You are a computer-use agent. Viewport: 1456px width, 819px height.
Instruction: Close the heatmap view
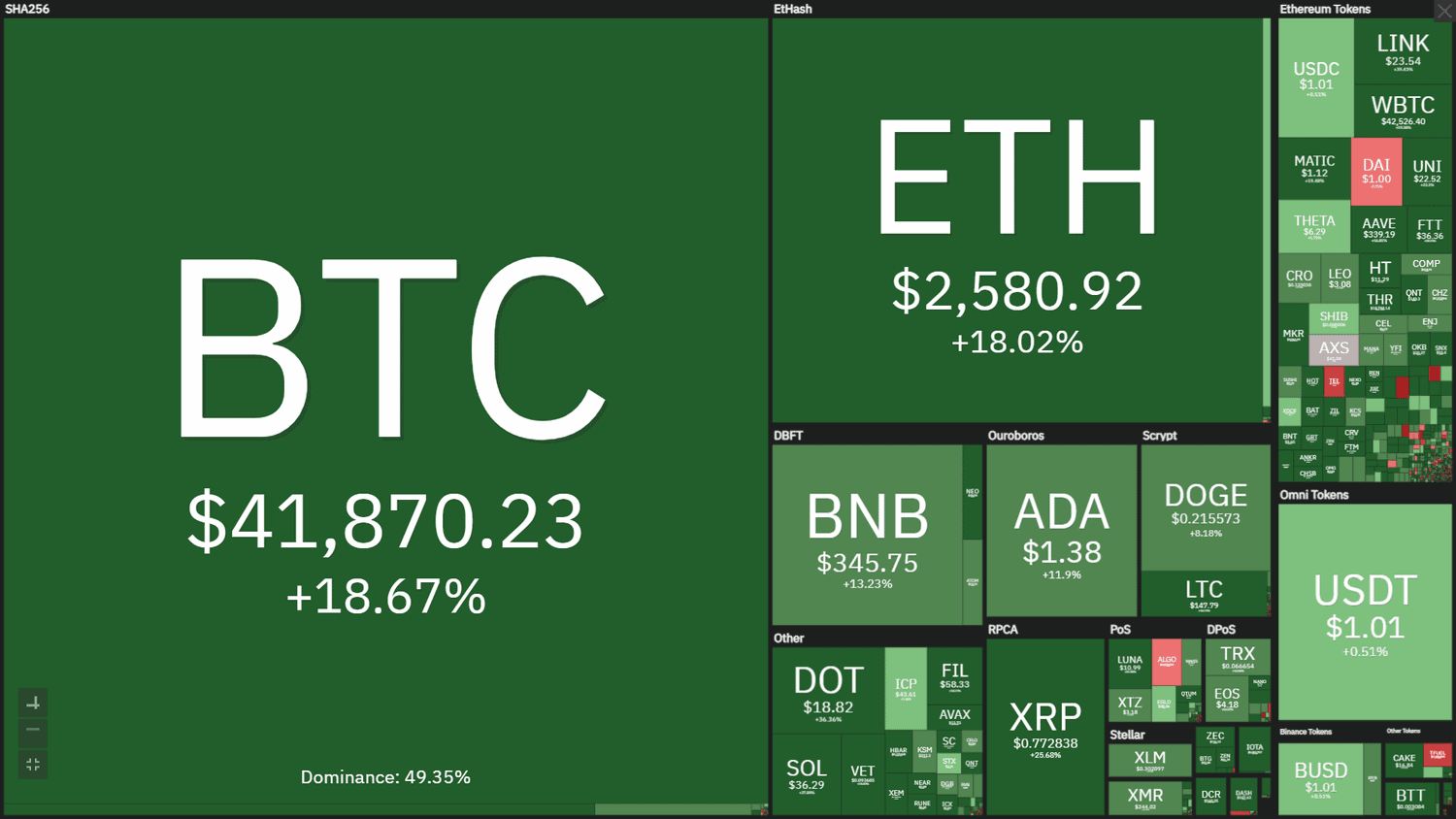point(1443,11)
